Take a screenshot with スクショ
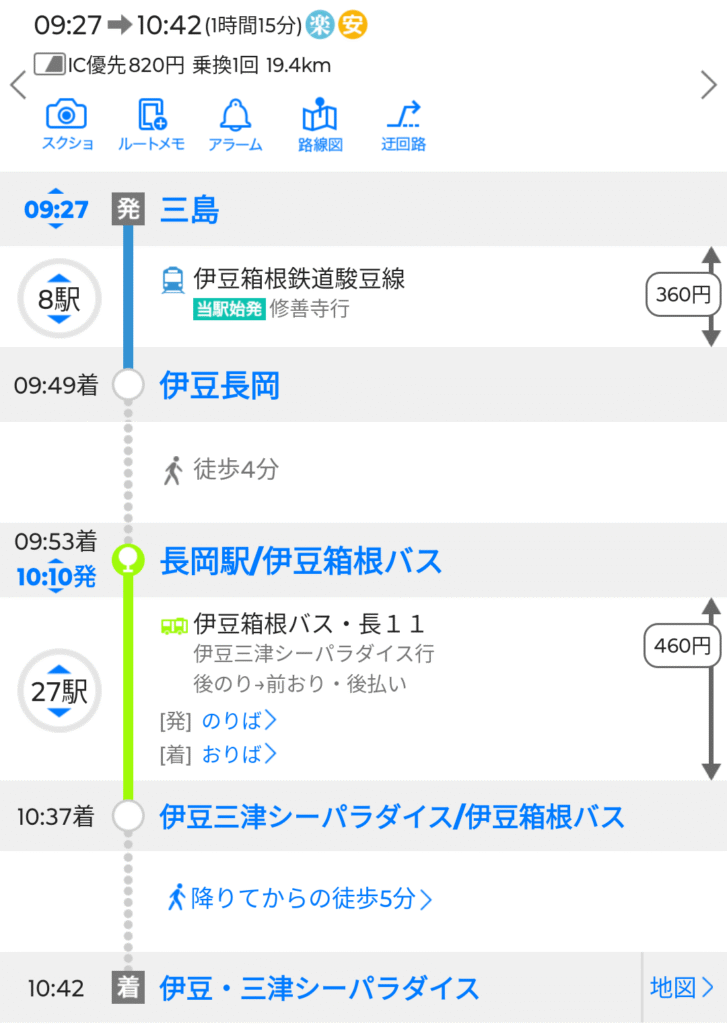The height and width of the screenshot is (1024, 727). (x=67, y=126)
